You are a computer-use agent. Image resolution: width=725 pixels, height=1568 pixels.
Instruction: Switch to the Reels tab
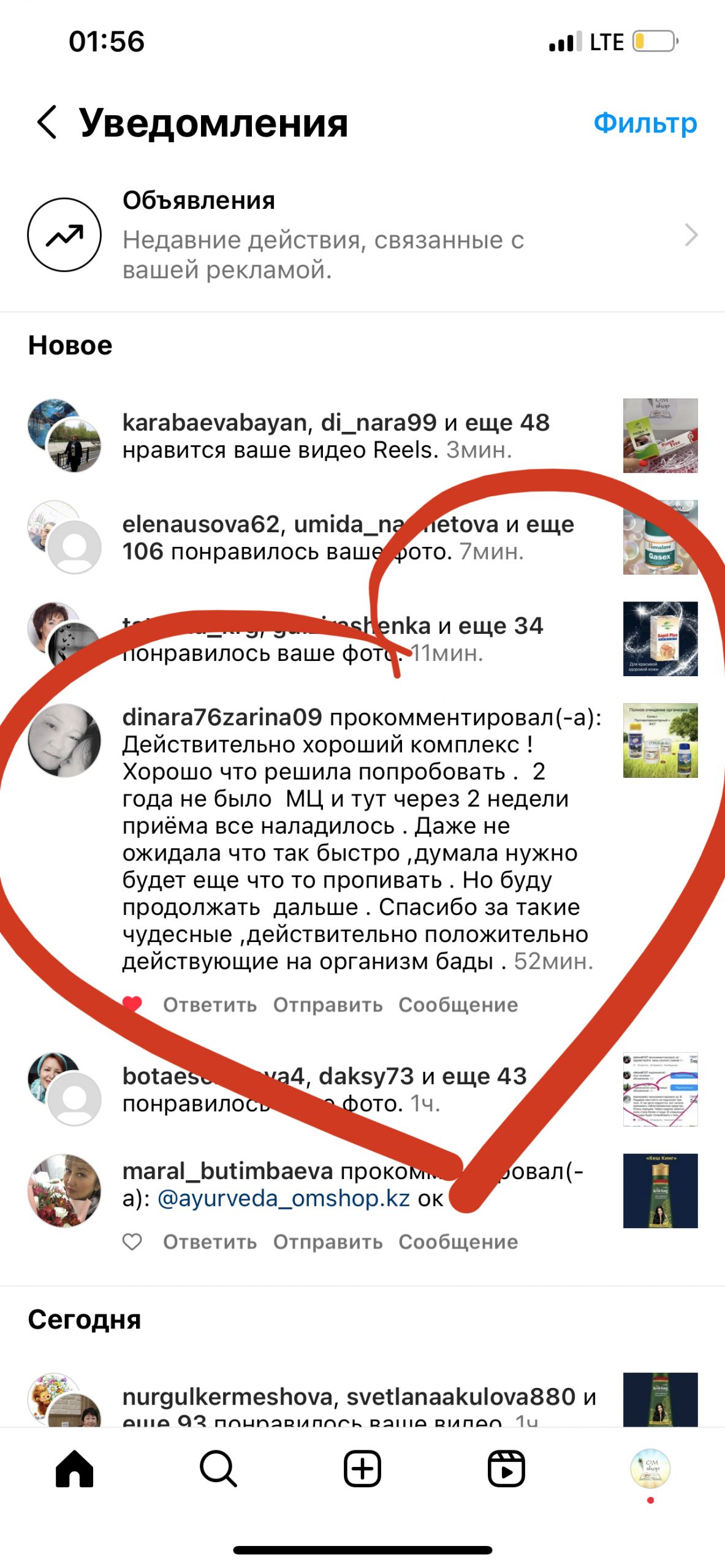coord(506,1469)
